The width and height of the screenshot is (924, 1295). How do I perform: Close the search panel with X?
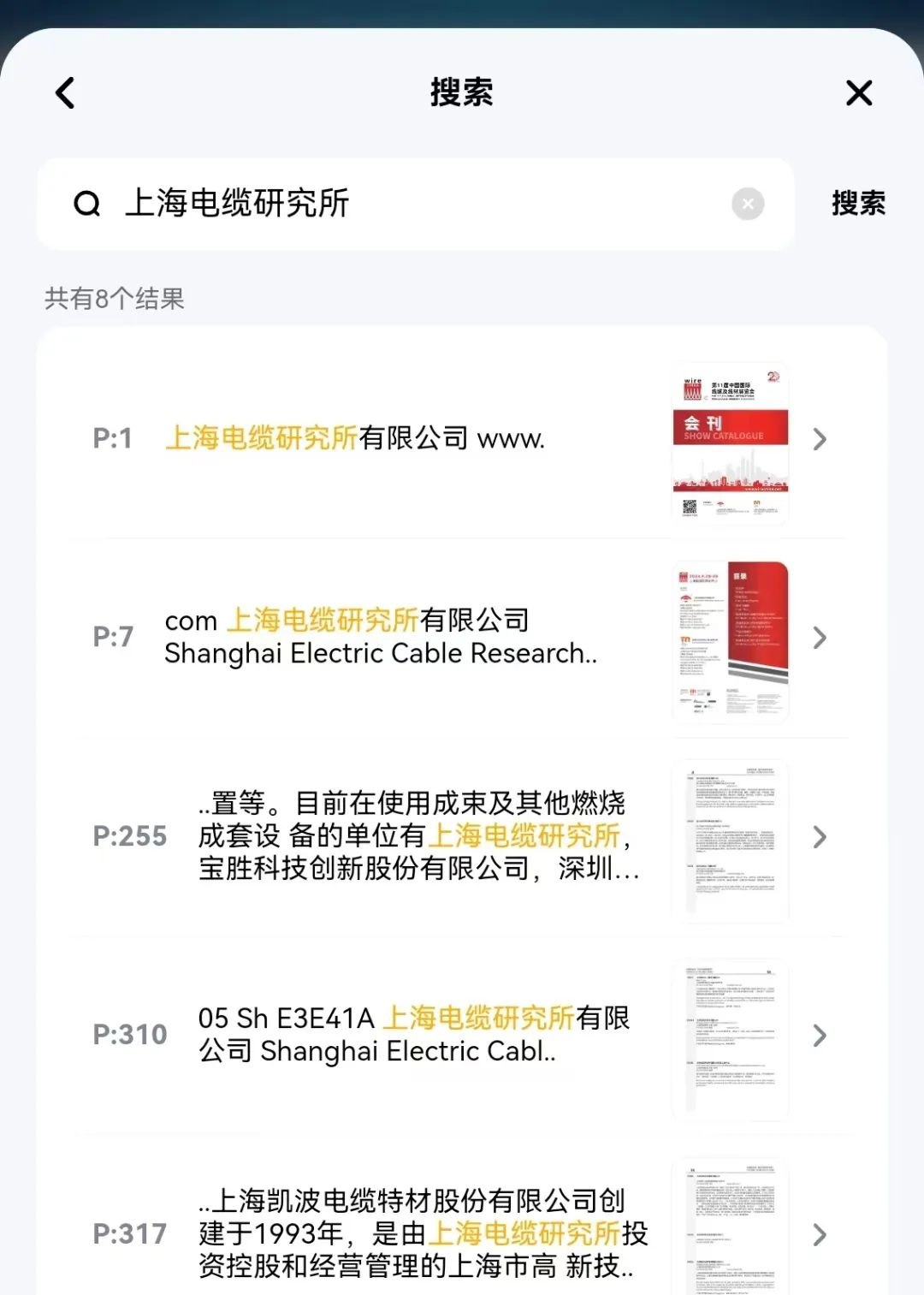click(x=858, y=92)
